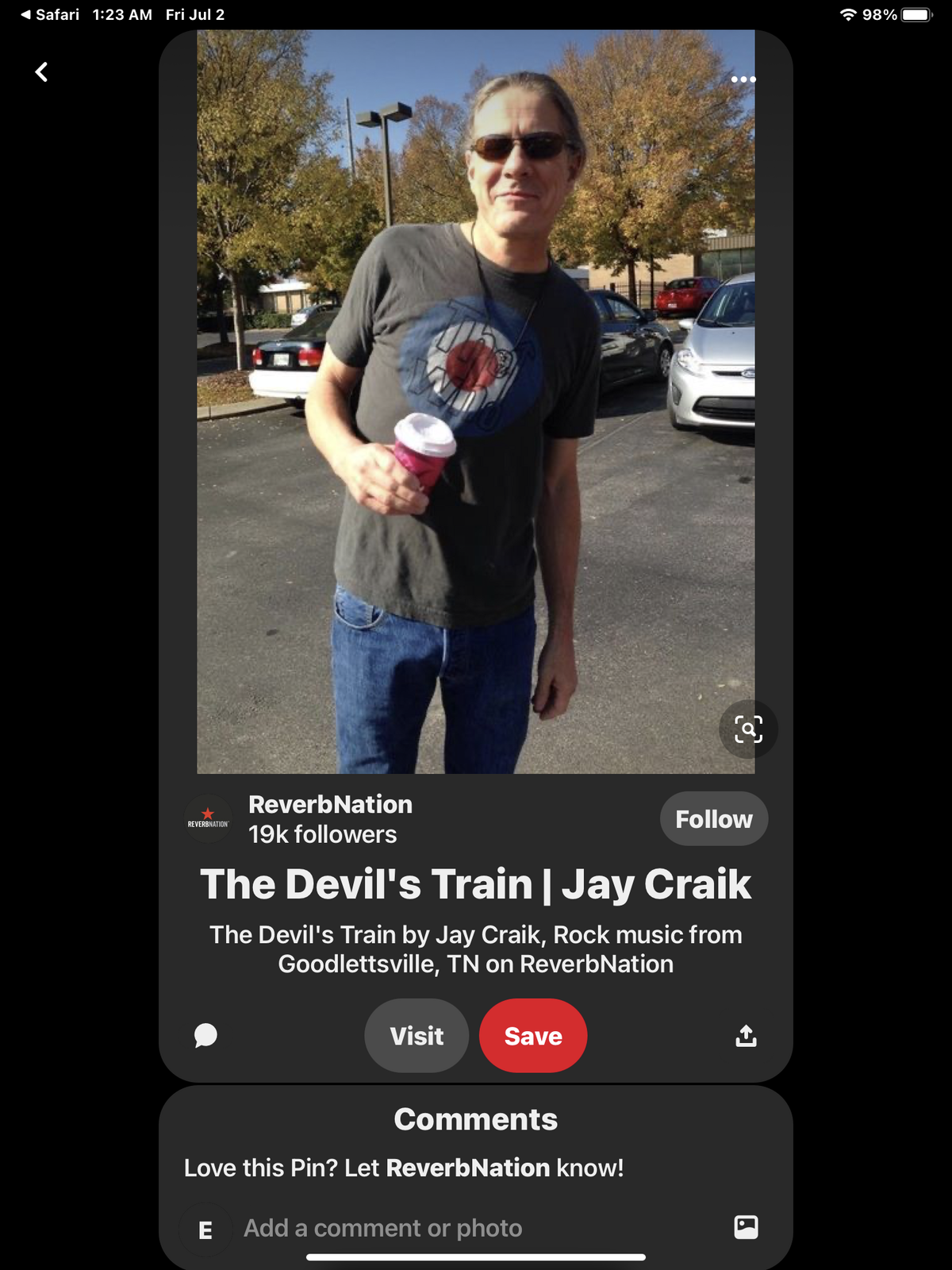Follow the ReverbNation account
The height and width of the screenshot is (1270, 952).
click(x=713, y=818)
